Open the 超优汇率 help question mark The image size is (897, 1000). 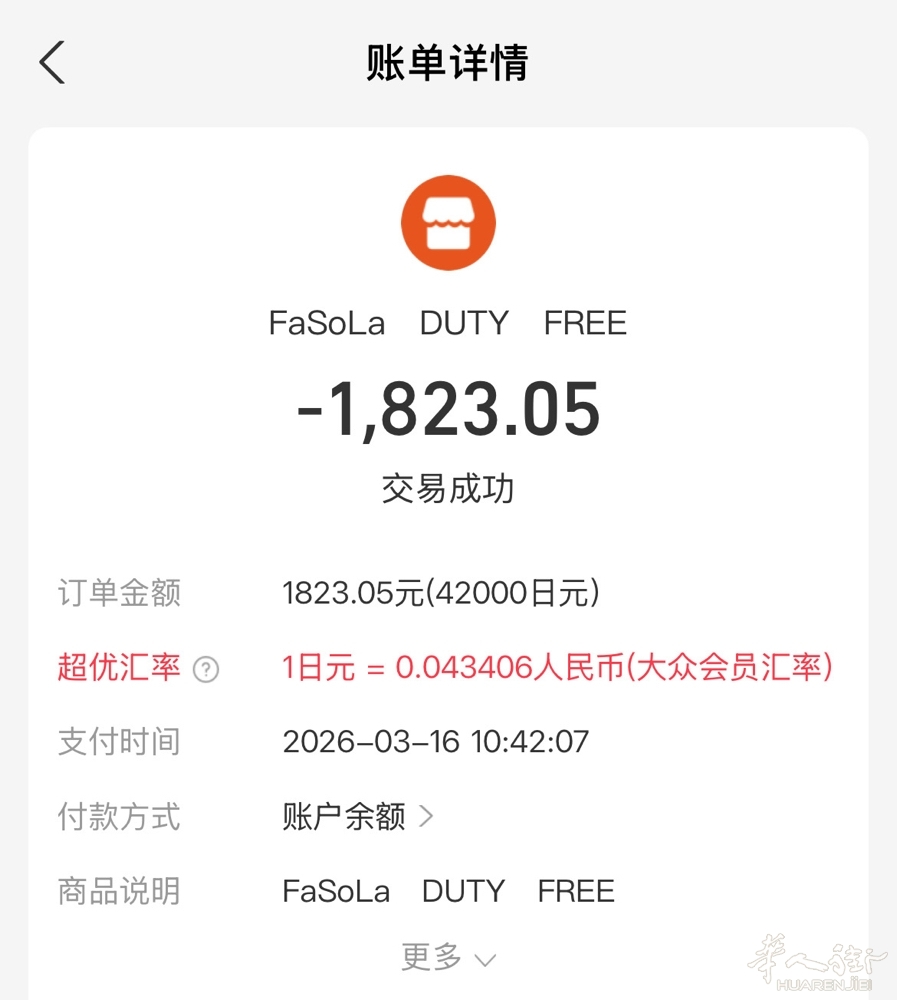click(206, 669)
